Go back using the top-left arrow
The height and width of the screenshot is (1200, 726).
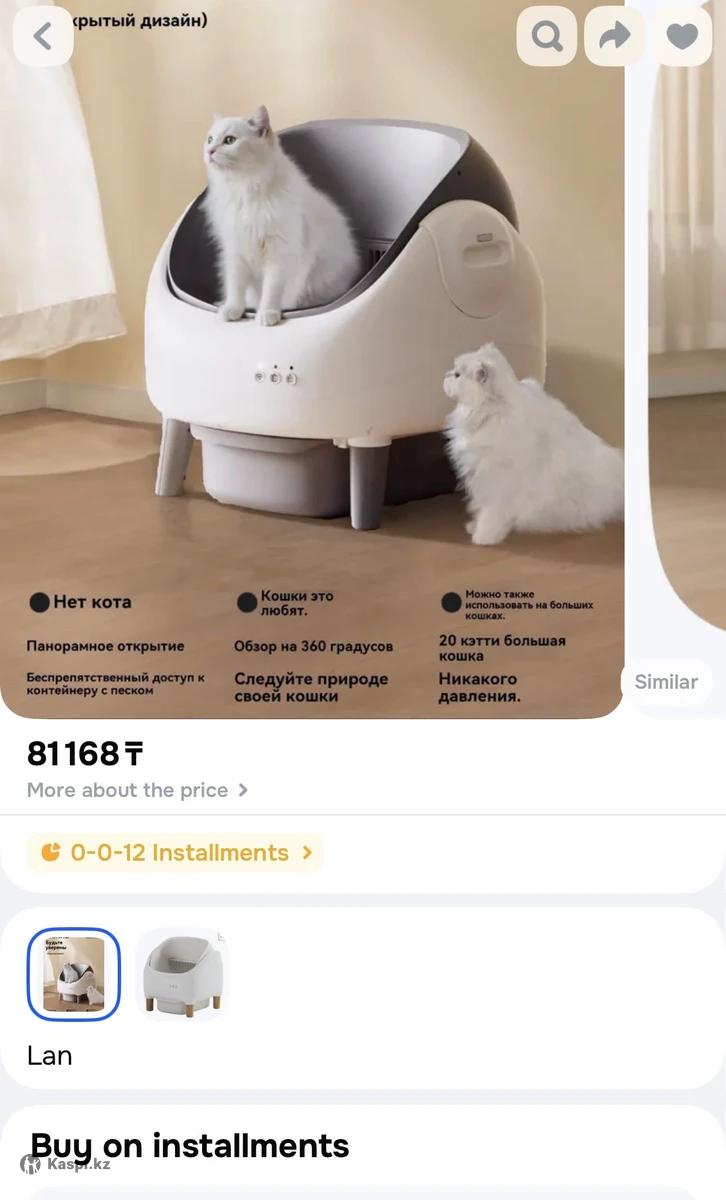tap(42, 37)
